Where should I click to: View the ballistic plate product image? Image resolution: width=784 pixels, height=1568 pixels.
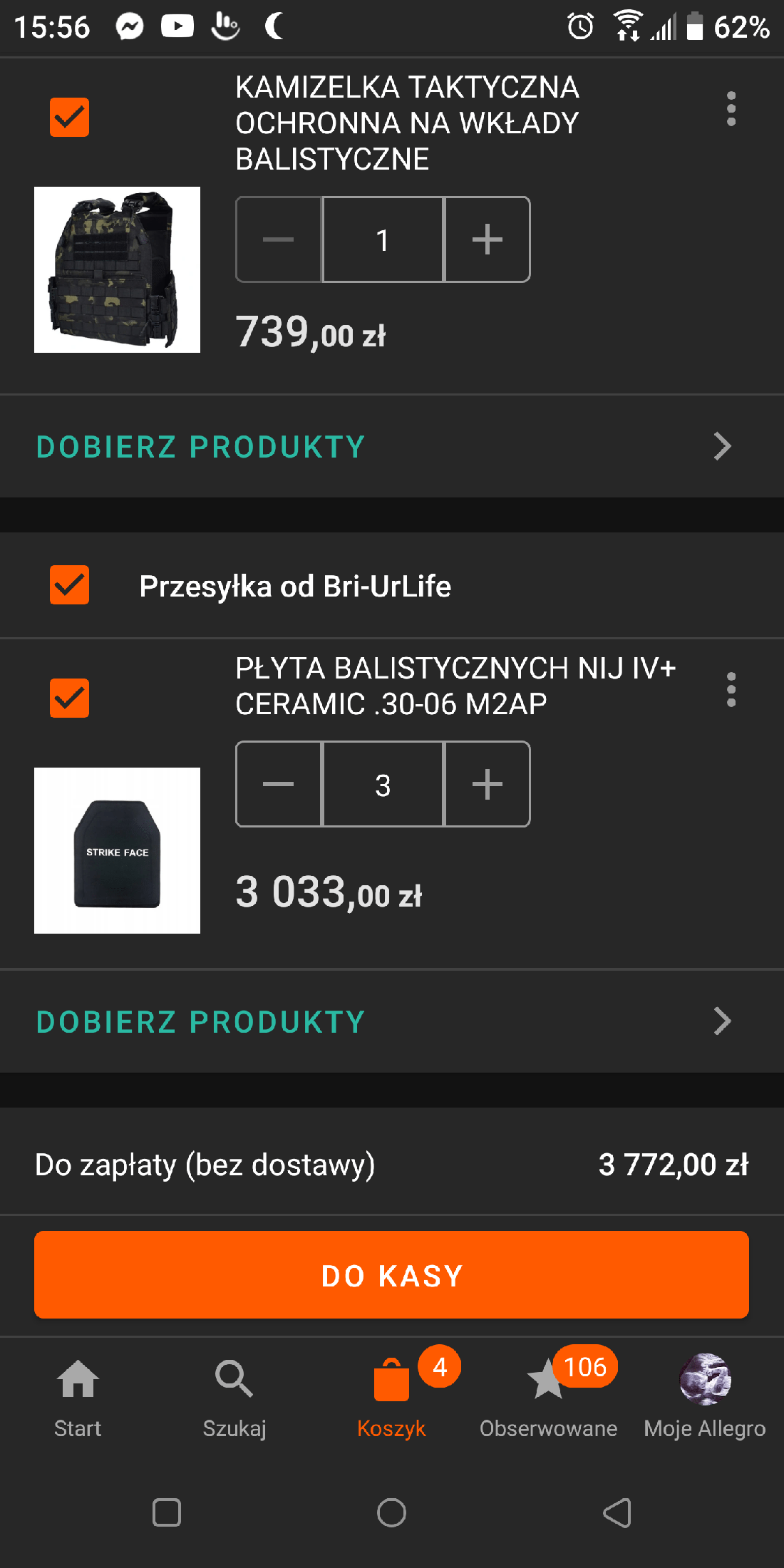click(117, 850)
